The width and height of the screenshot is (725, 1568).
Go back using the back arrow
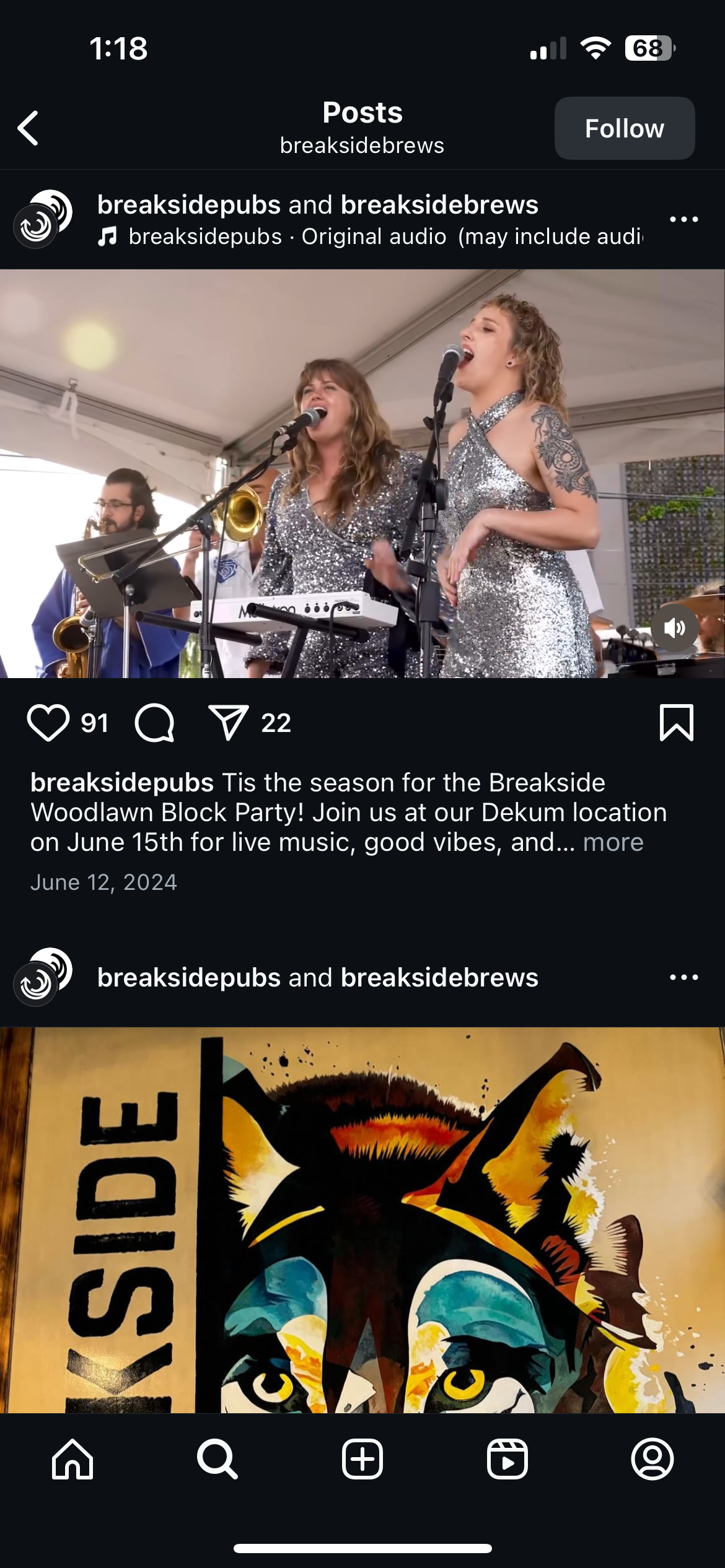tap(29, 128)
